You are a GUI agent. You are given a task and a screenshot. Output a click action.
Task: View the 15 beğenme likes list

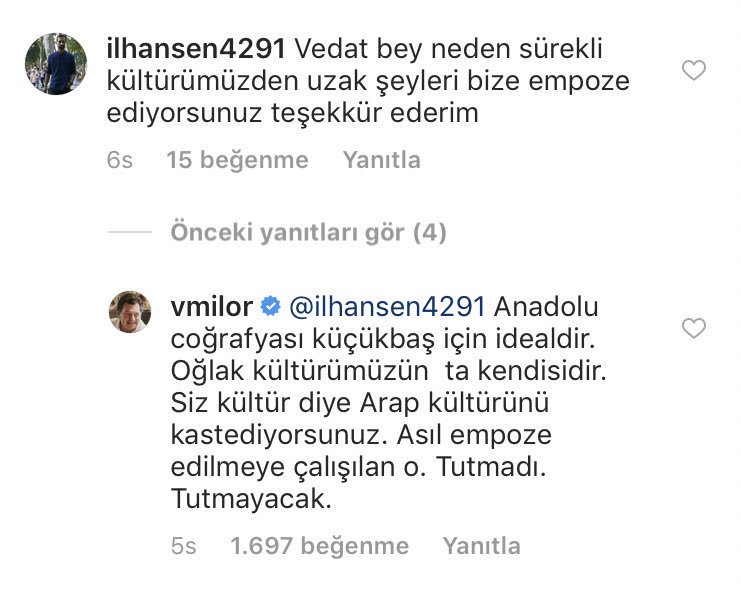(237, 160)
